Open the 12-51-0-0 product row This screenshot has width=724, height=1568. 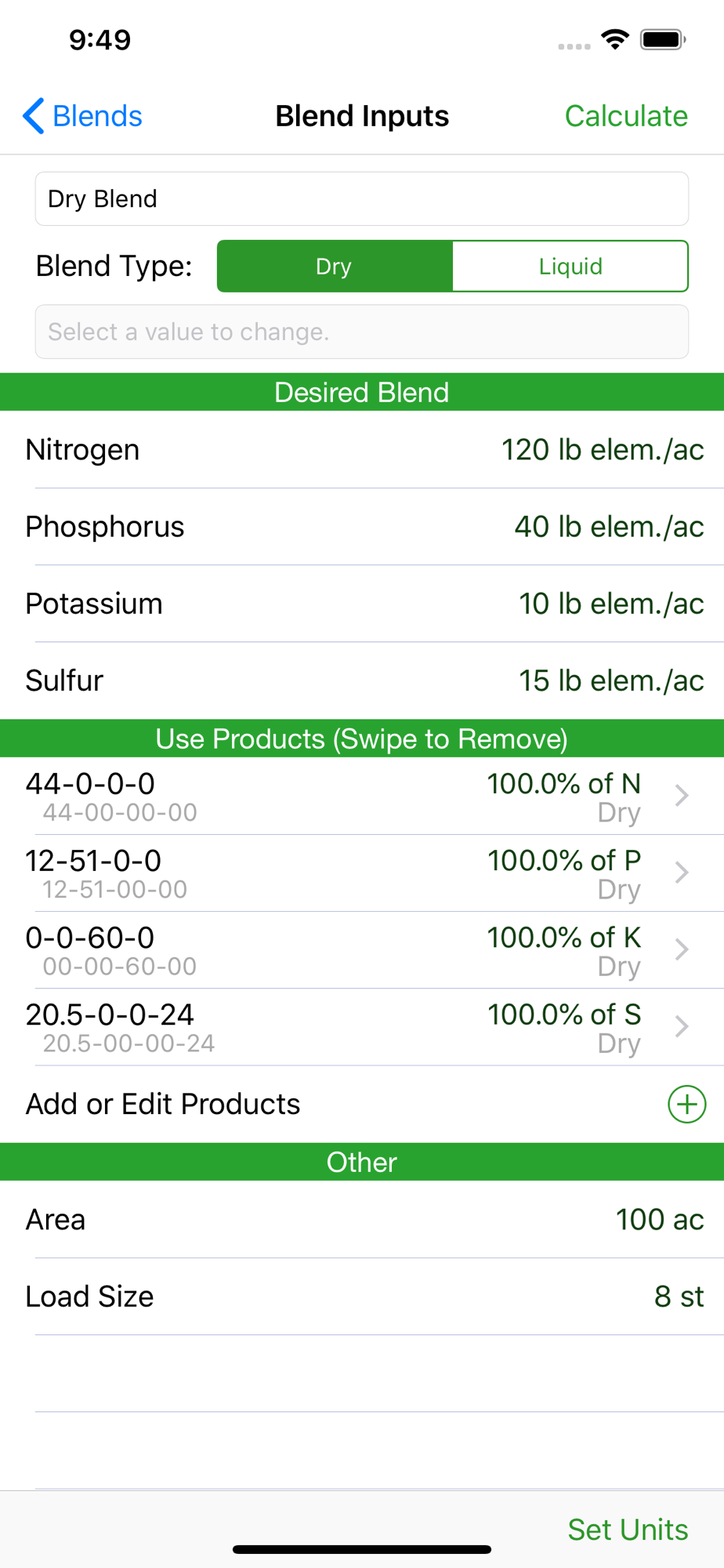pos(362,873)
